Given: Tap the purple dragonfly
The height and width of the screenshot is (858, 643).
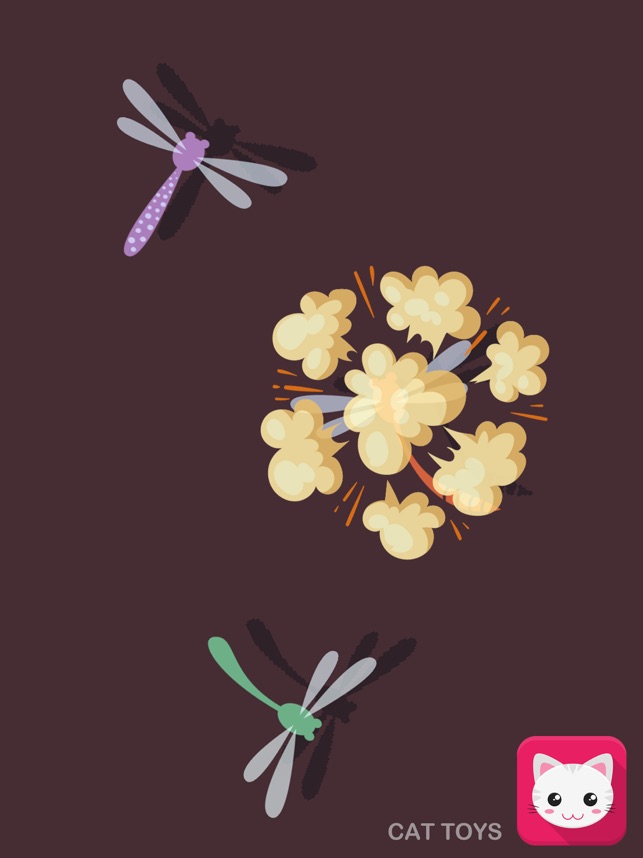Looking at the screenshot, I should pos(185,157).
